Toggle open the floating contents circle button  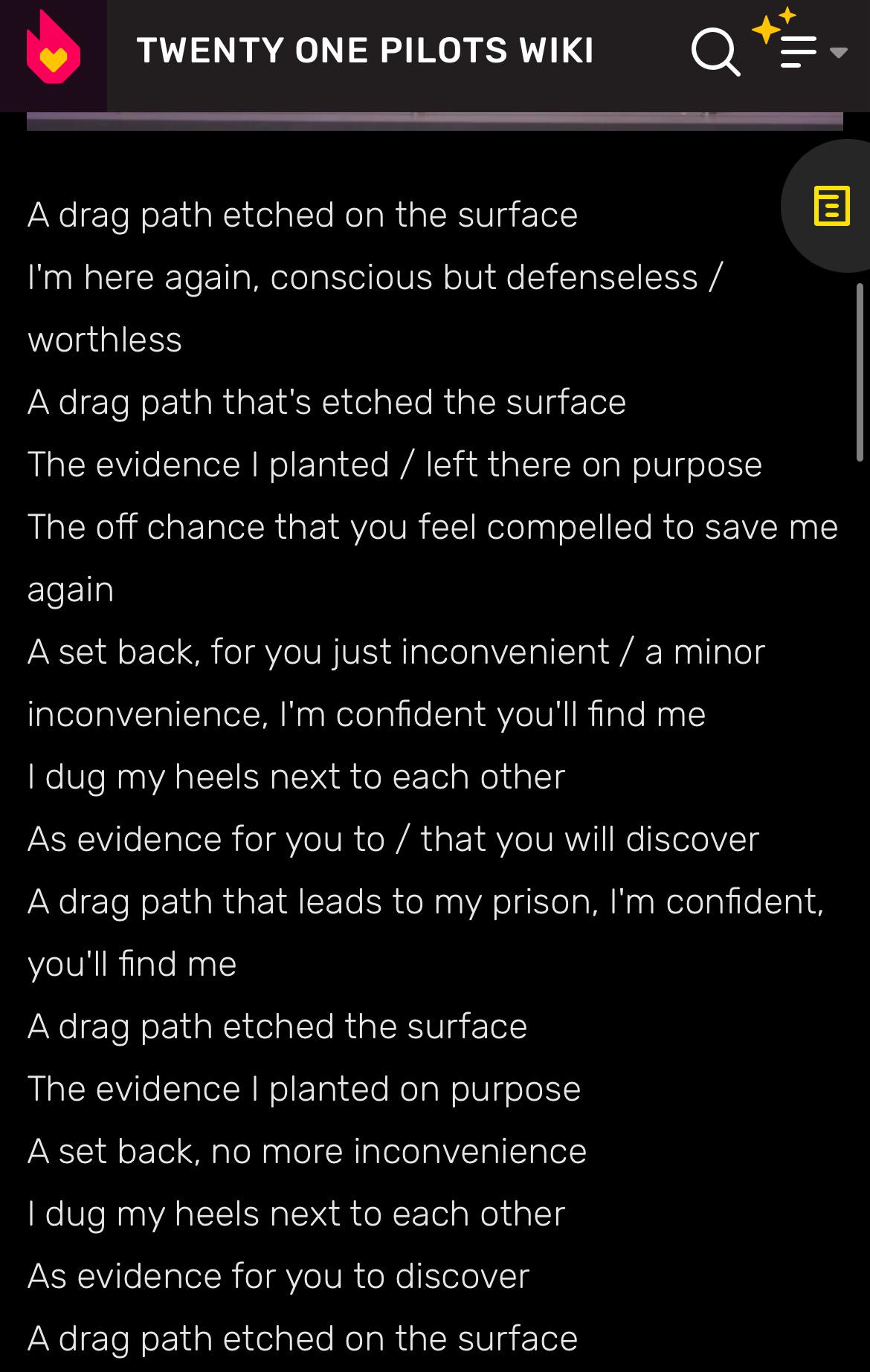[831, 207]
